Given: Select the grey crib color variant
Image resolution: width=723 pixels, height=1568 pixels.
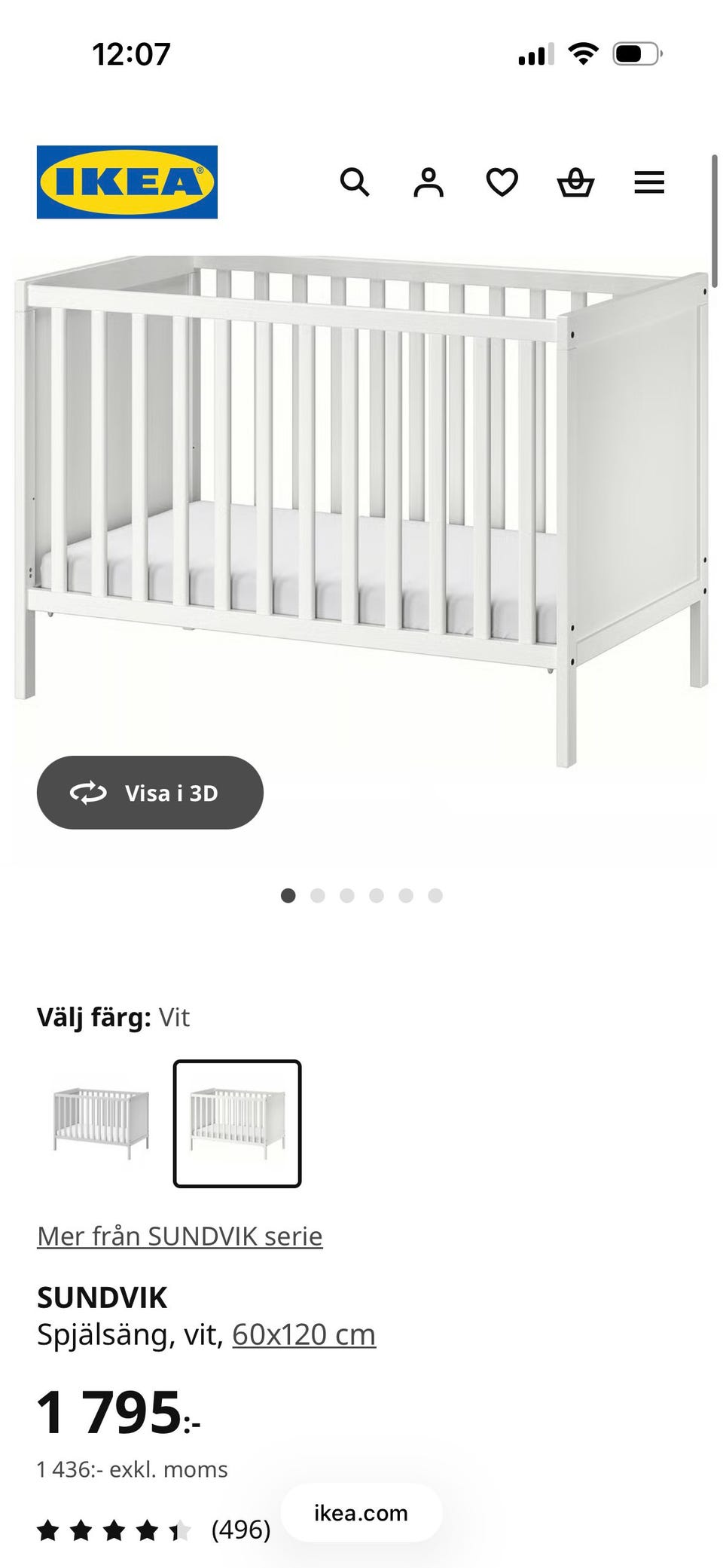Looking at the screenshot, I should point(101,1123).
